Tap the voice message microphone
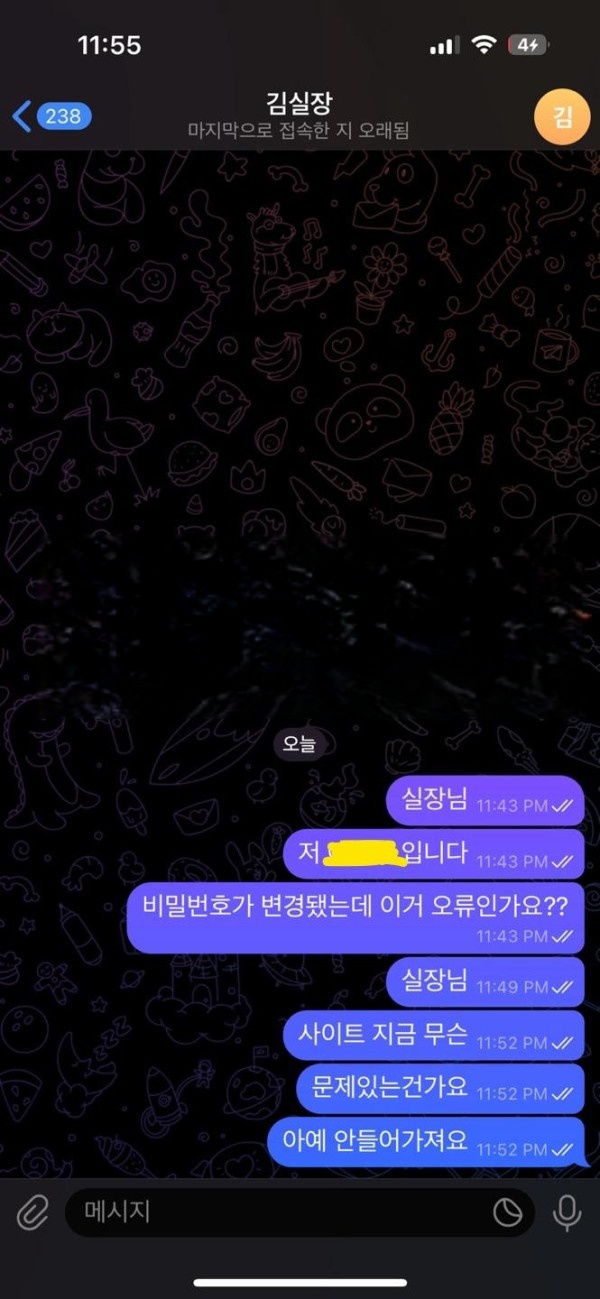The image size is (600, 1299). [567, 1213]
